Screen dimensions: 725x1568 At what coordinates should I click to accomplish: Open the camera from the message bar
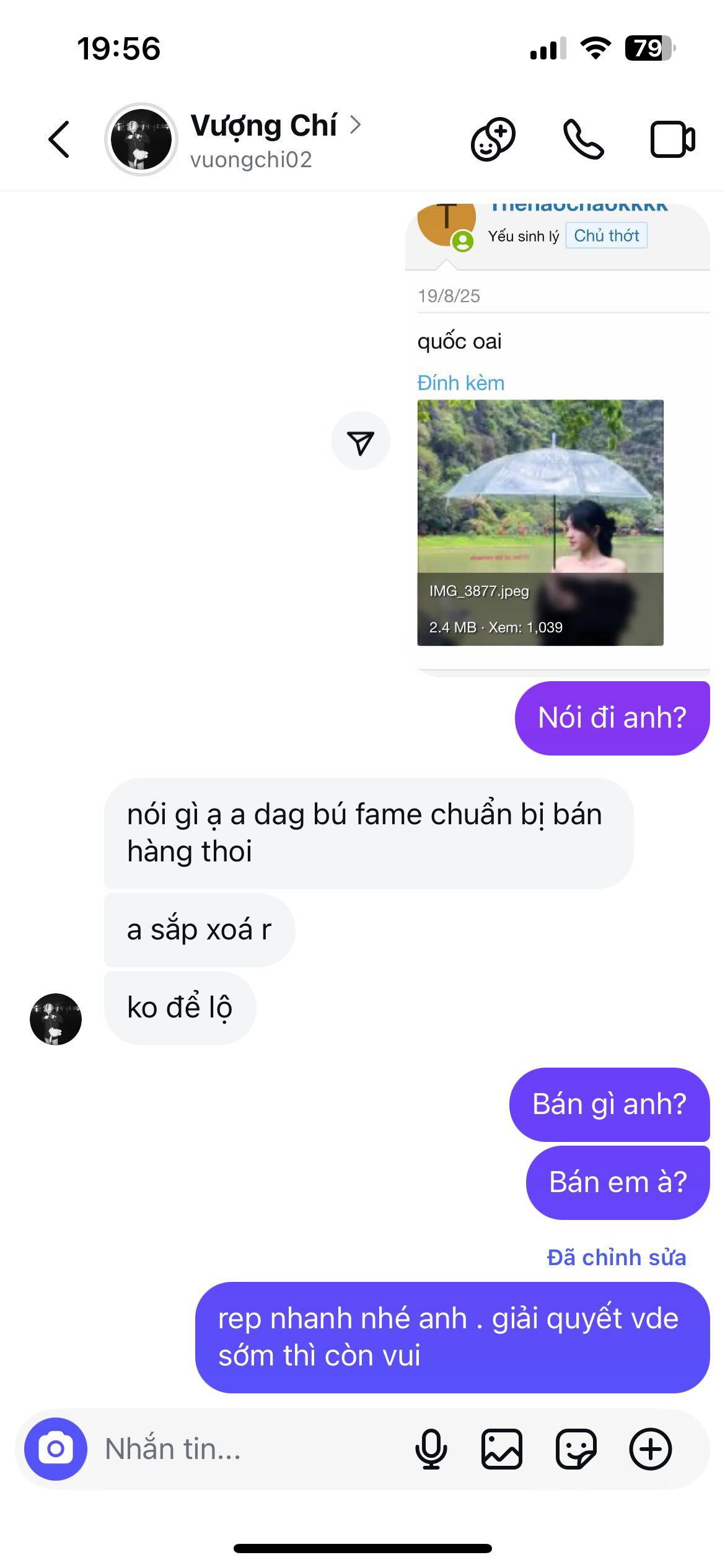(56, 1449)
